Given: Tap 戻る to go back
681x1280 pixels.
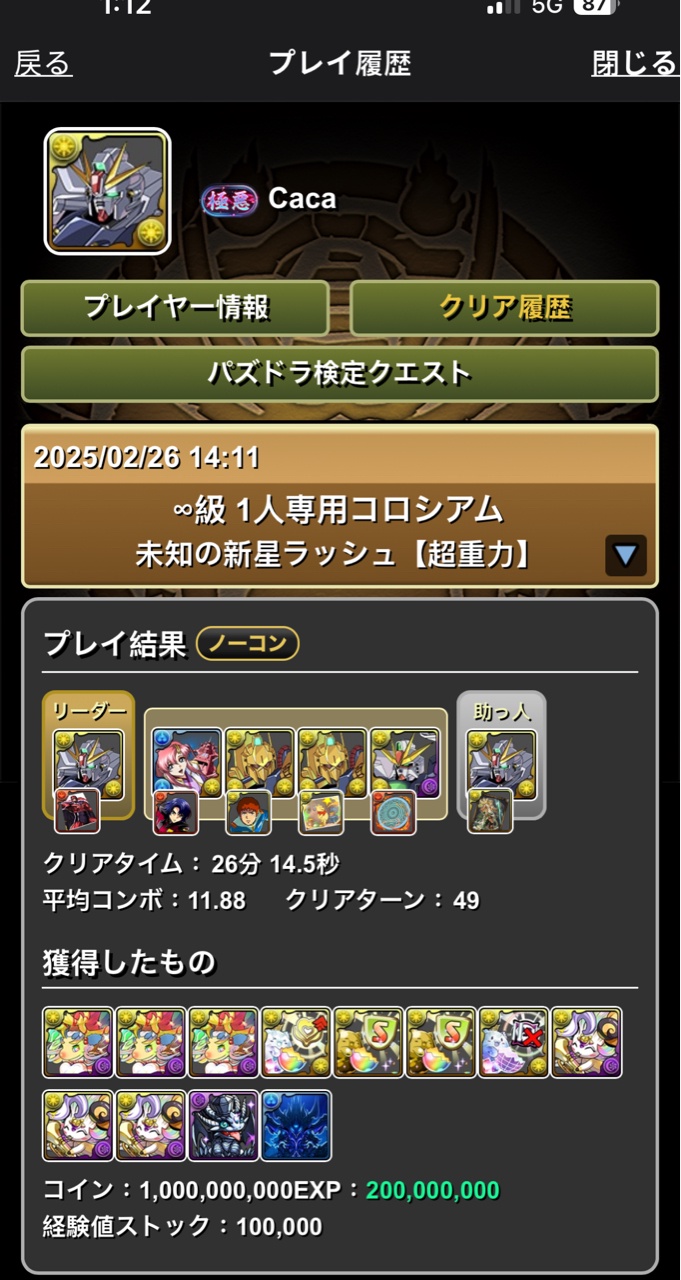Looking at the screenshot, I should click(43, 64).
